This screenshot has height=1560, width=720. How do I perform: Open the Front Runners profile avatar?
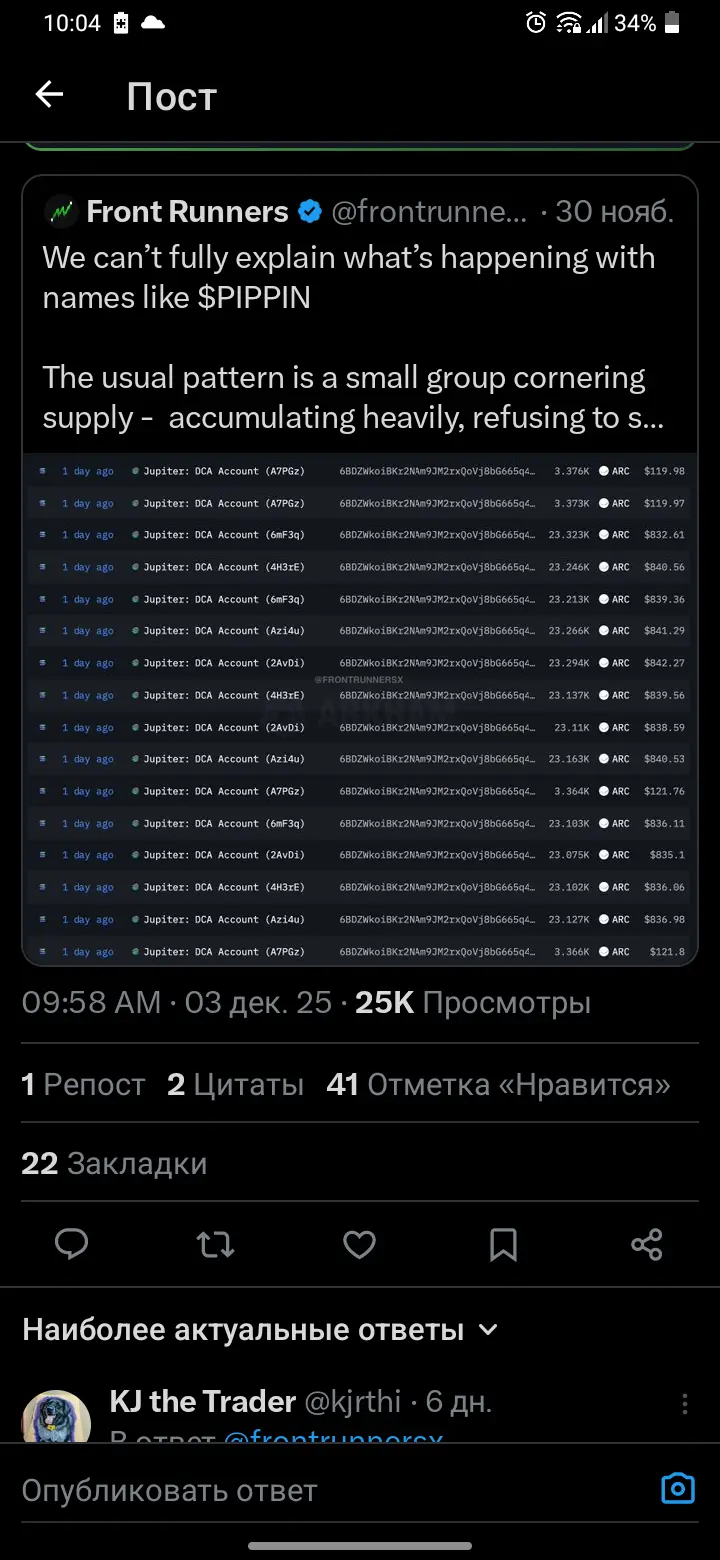[x=60, y=211]
